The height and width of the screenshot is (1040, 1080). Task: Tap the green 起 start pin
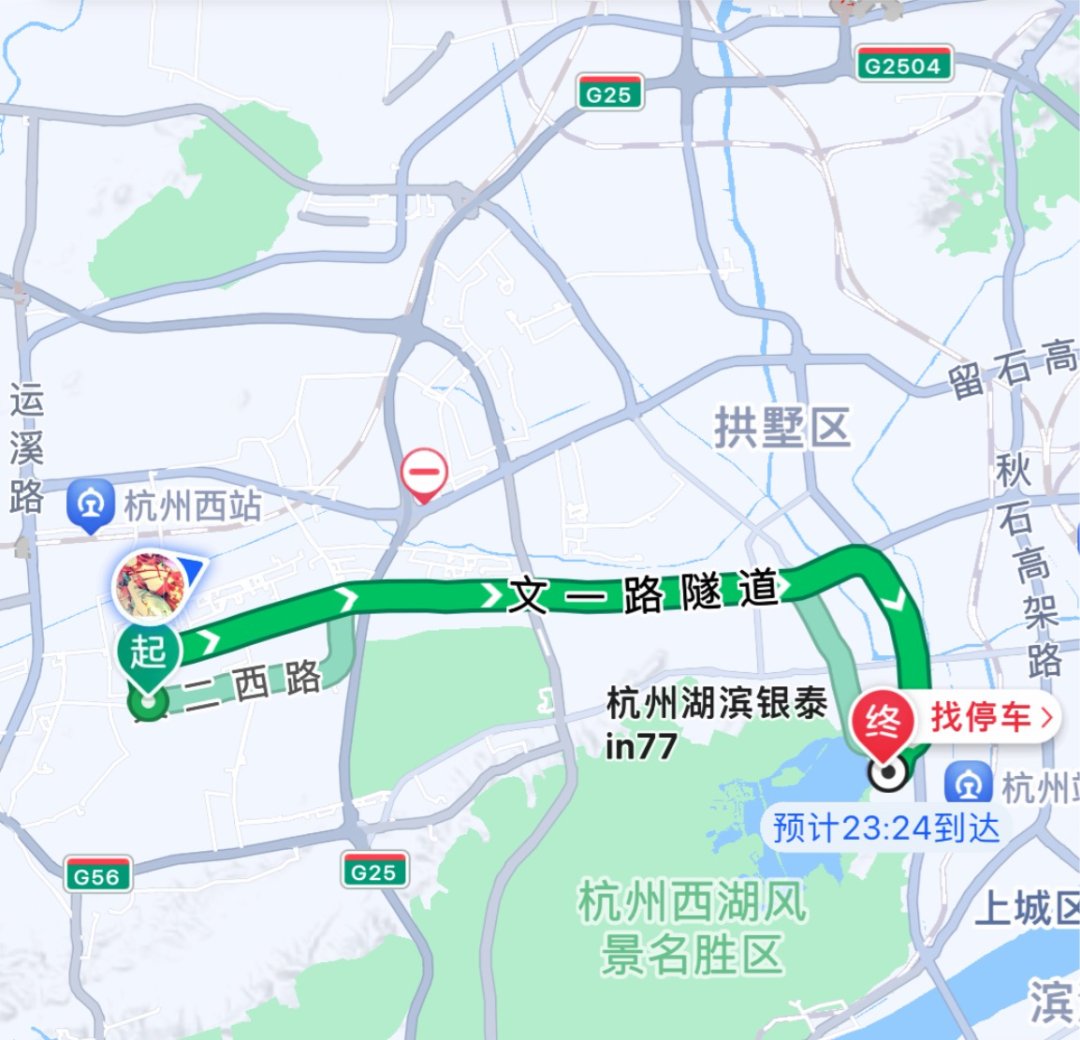pyautogui.click(x=149, y=654)
